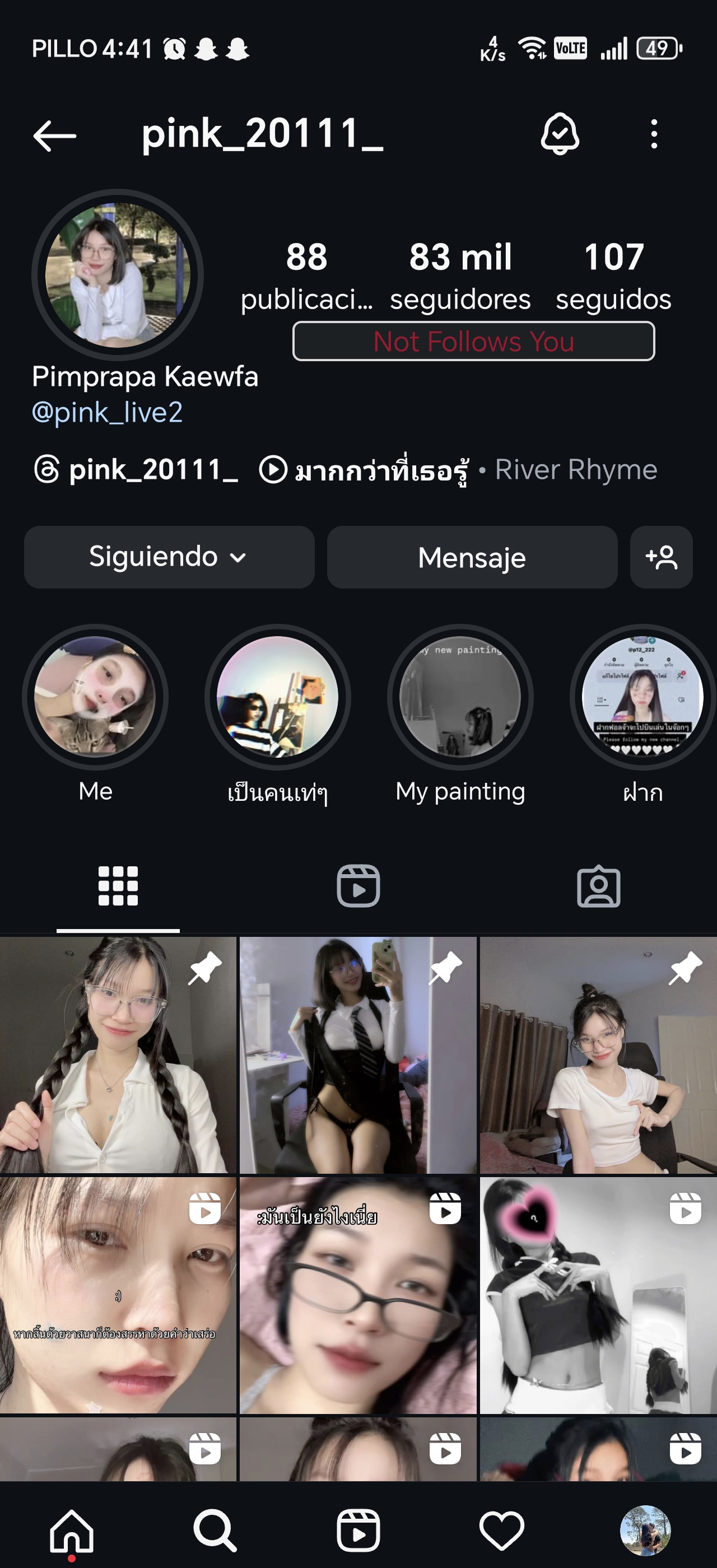View the 107 seguidos list
The height and width of the screenshot is (1568, 717).
click(x=613, y=275)
